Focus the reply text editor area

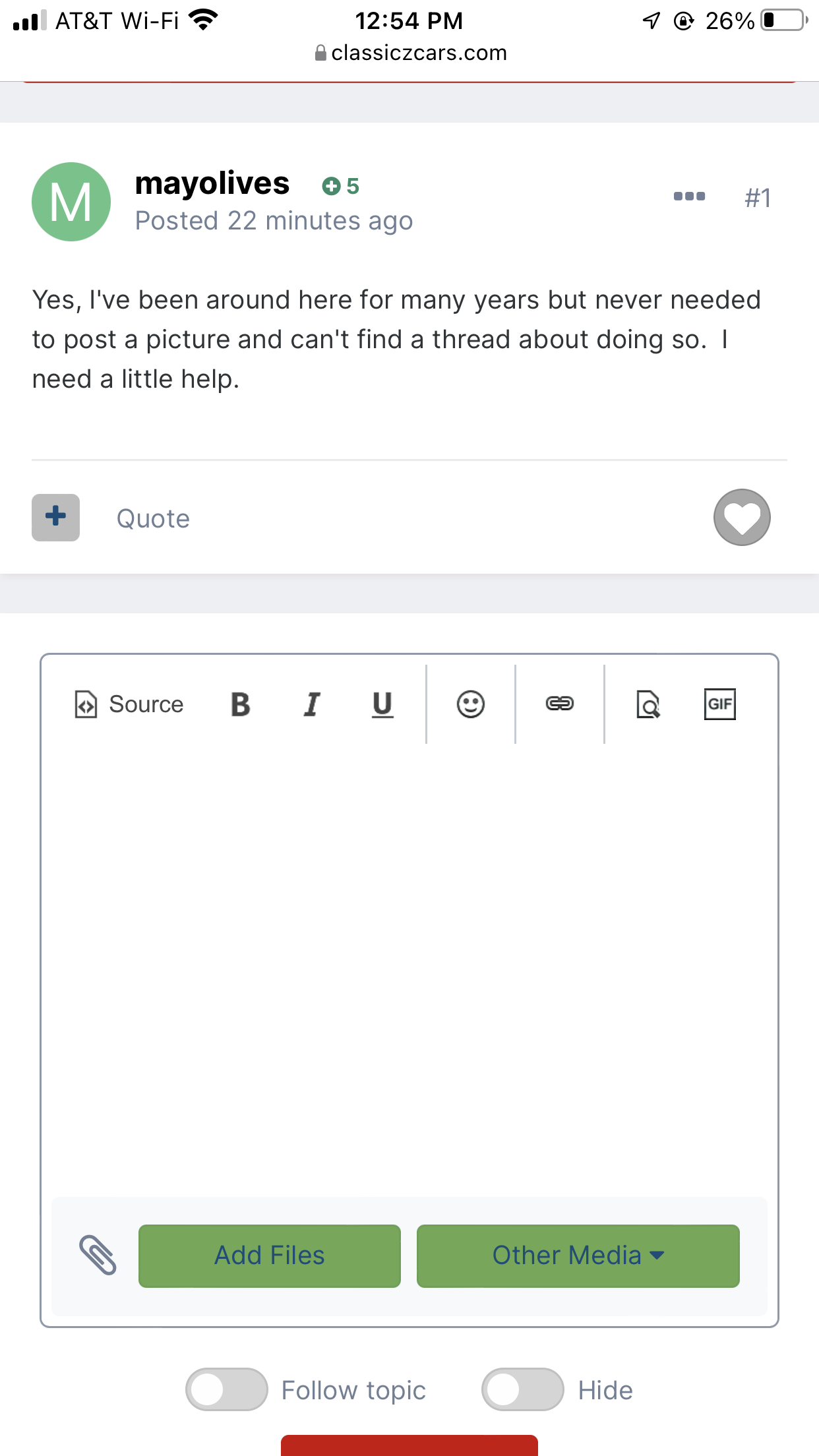pyautogui.click(x=409, y=969)
